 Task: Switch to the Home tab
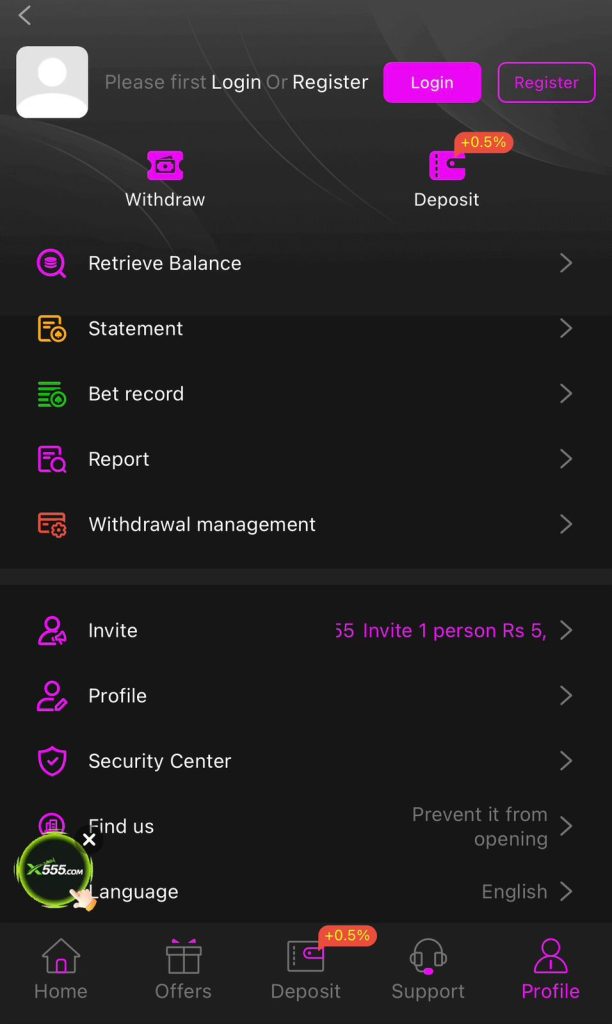tap(61, 969)
